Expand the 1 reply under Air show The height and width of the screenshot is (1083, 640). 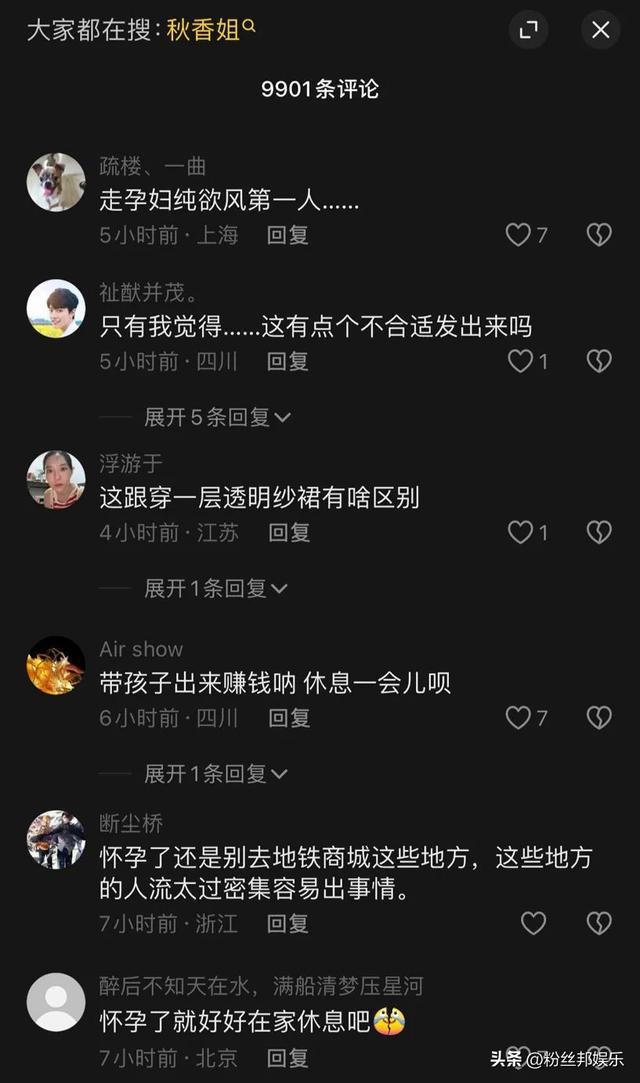click(215, 773)
